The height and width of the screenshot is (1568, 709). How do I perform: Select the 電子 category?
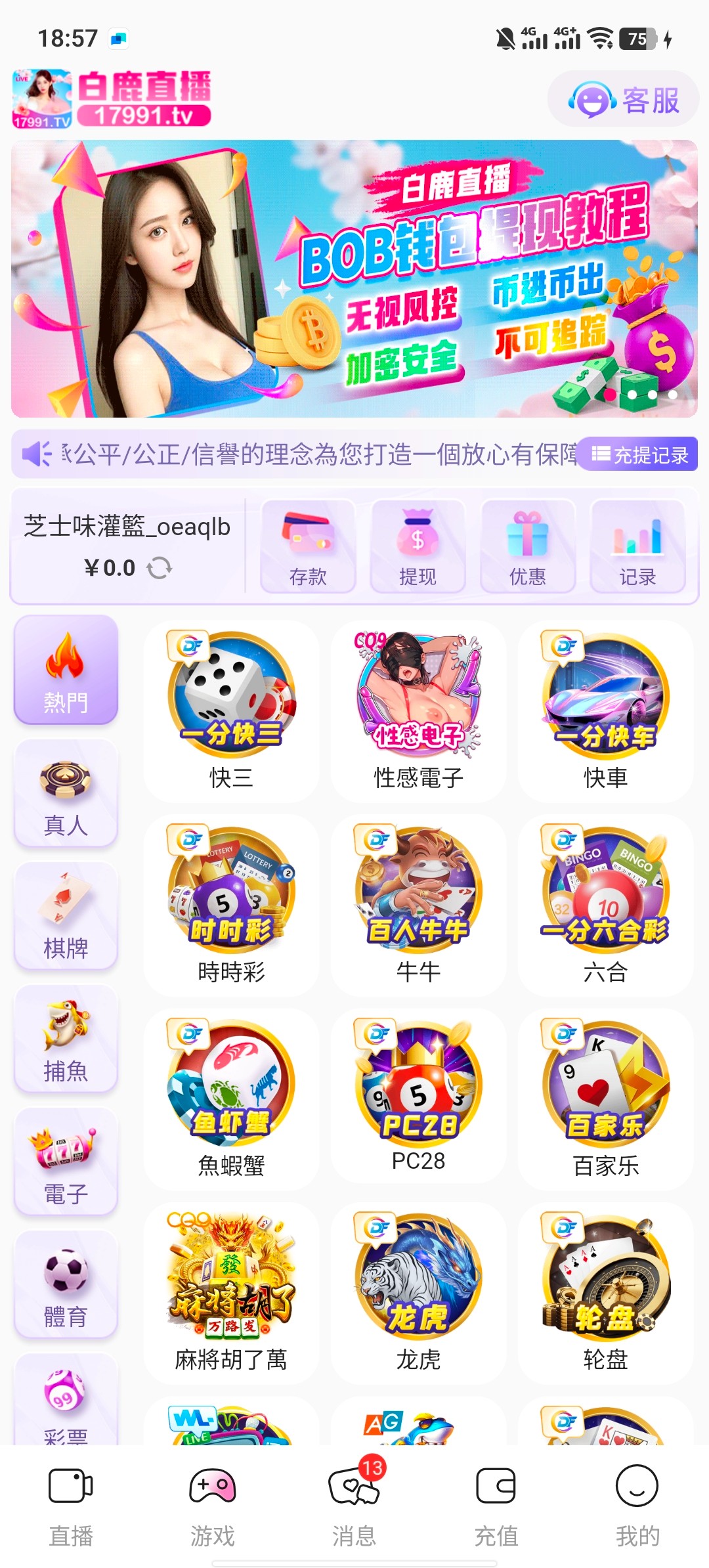point(66,1162)
